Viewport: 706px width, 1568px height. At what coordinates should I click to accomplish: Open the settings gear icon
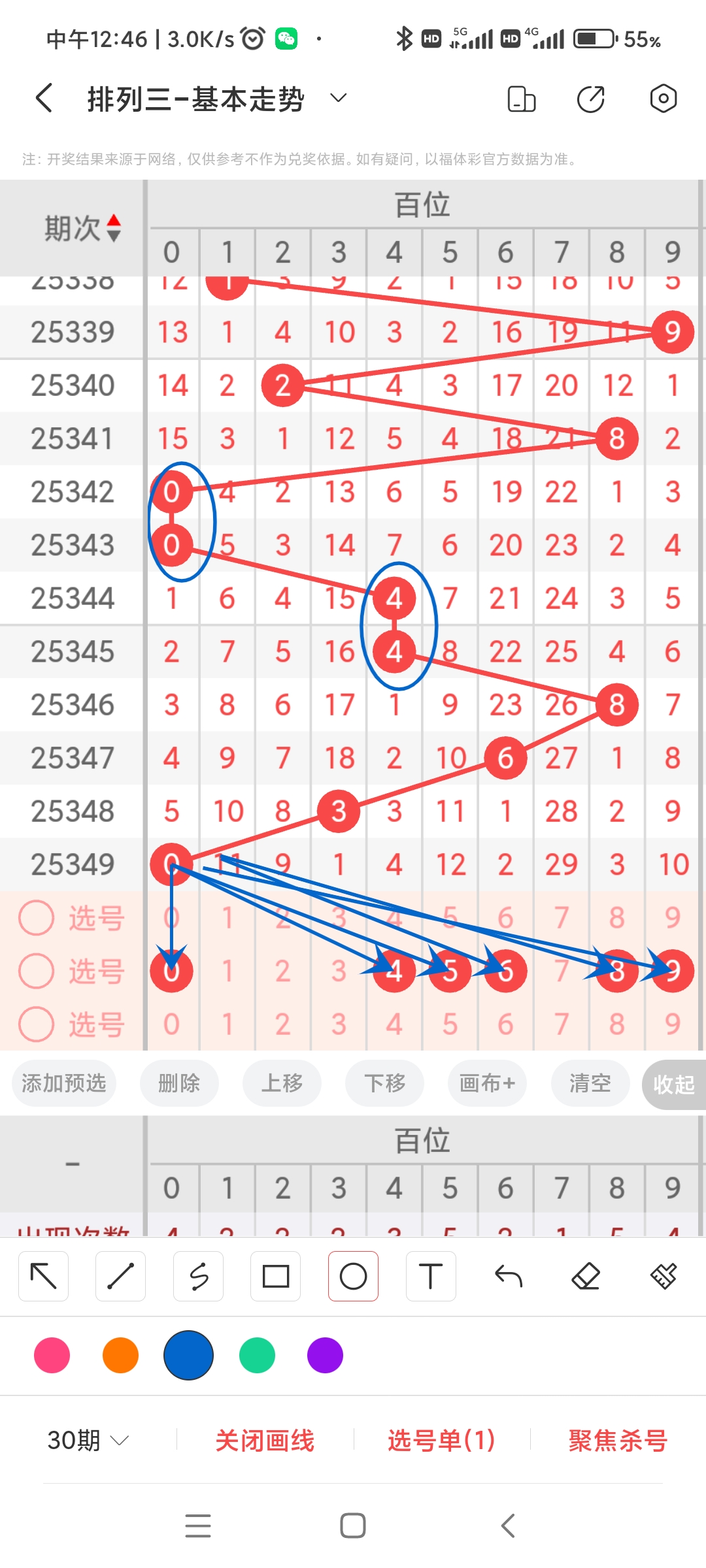click(x=663, y=98)
